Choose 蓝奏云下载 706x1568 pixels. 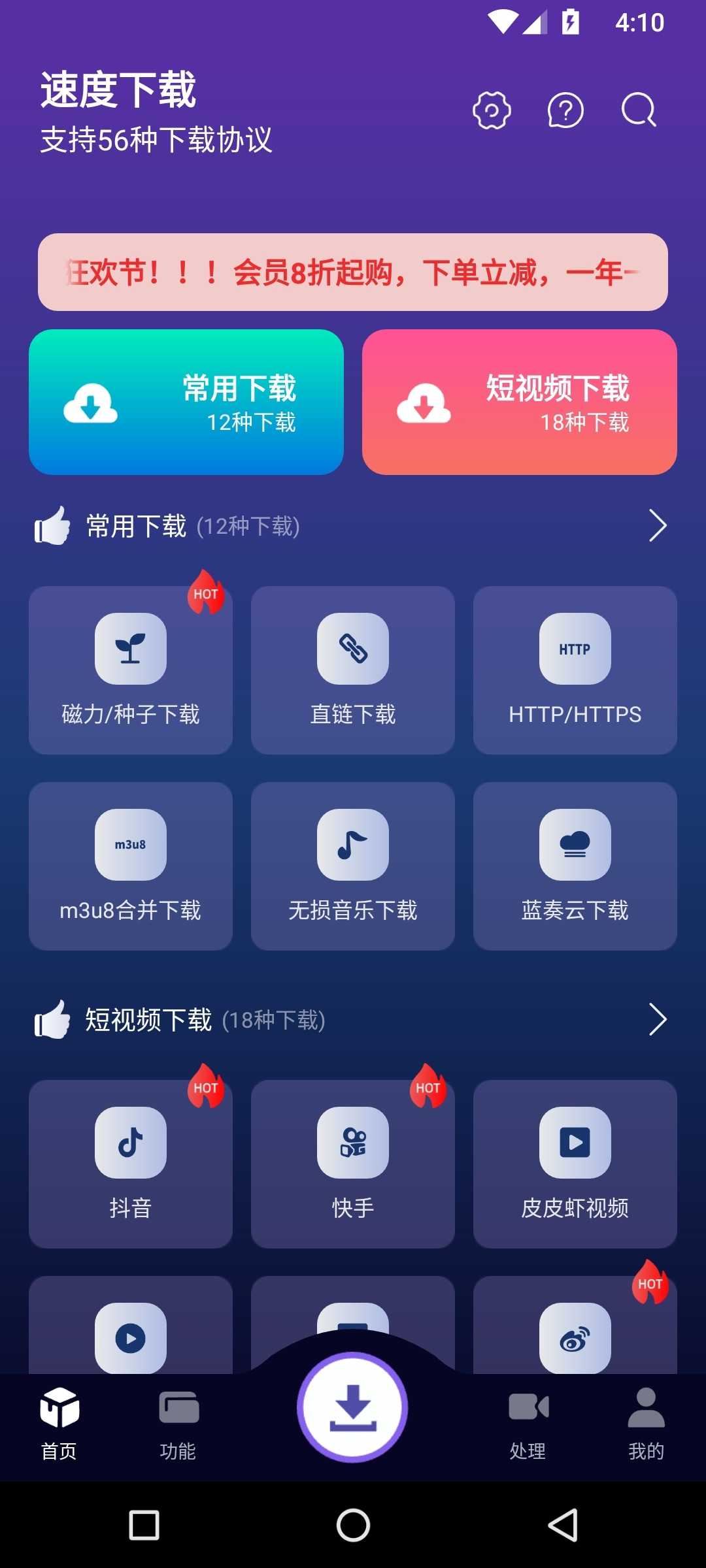pyautogui.click(x=575, y=866)
